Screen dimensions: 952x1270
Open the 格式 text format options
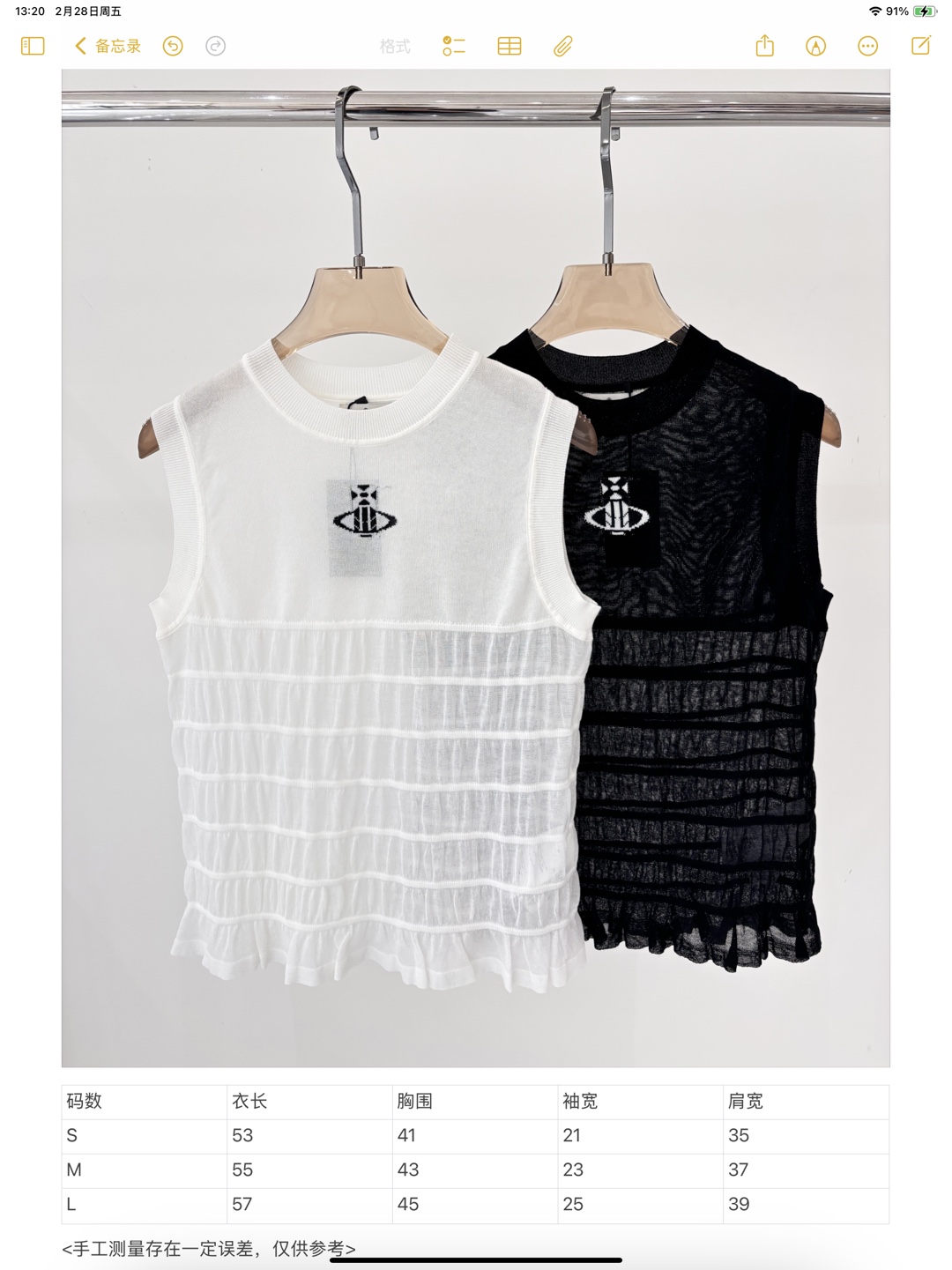[395, 46]
